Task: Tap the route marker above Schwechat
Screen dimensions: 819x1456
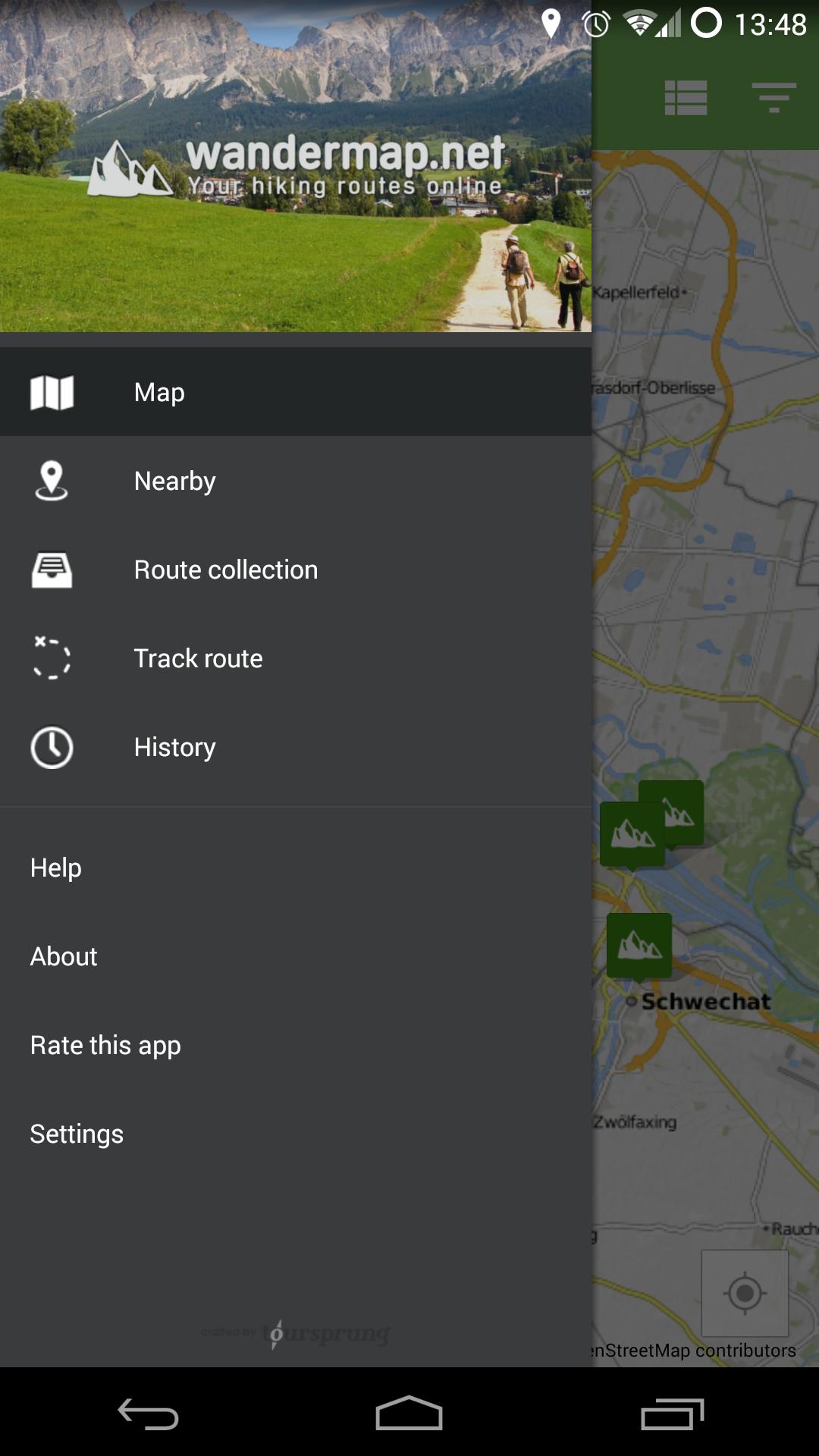Action: click(x=639, y=945)
